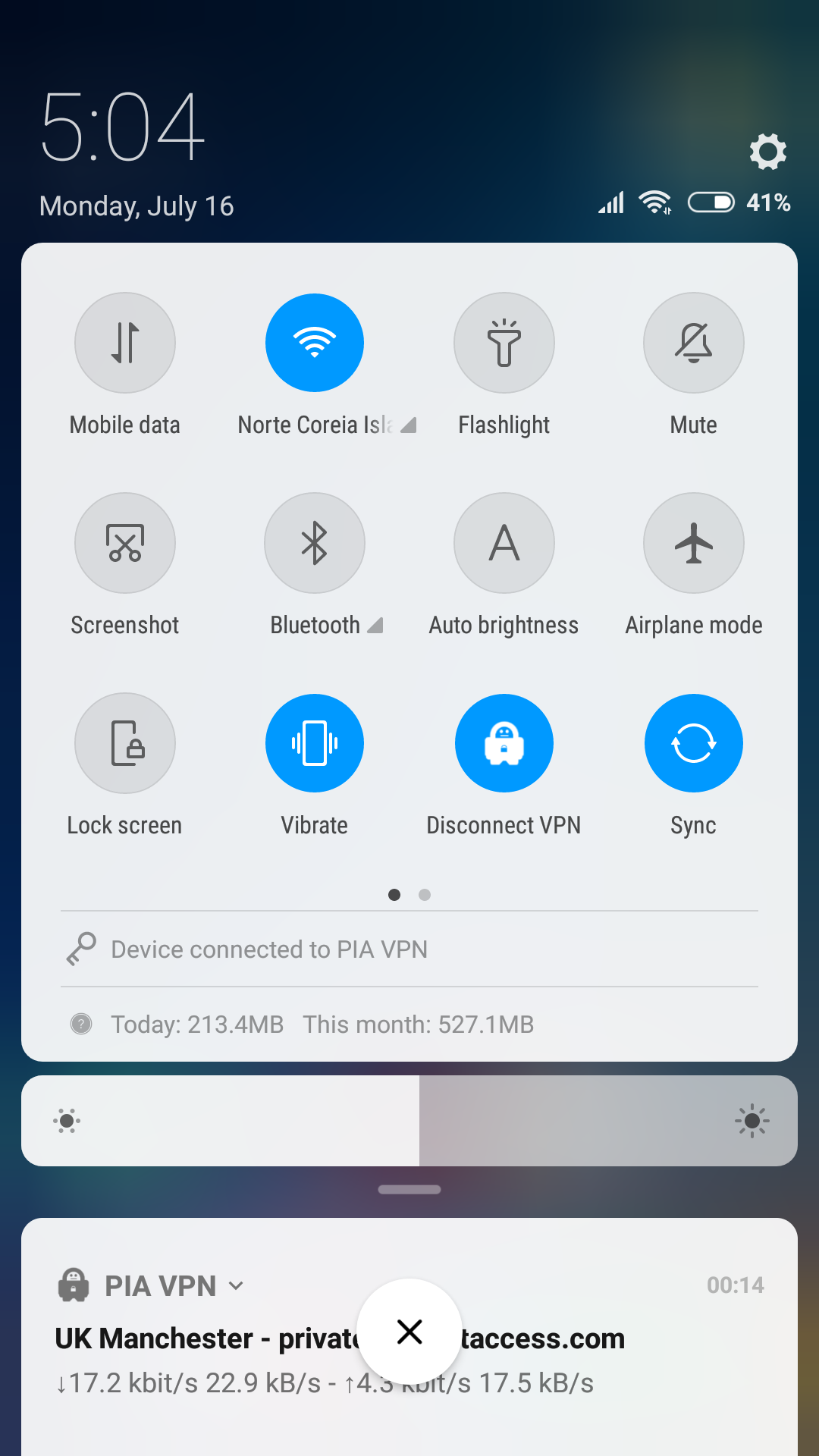Image resolution: width=819 pixels, height=1456 pixels.
Task: Enable Mute mode
Action: tap(694, 343)
